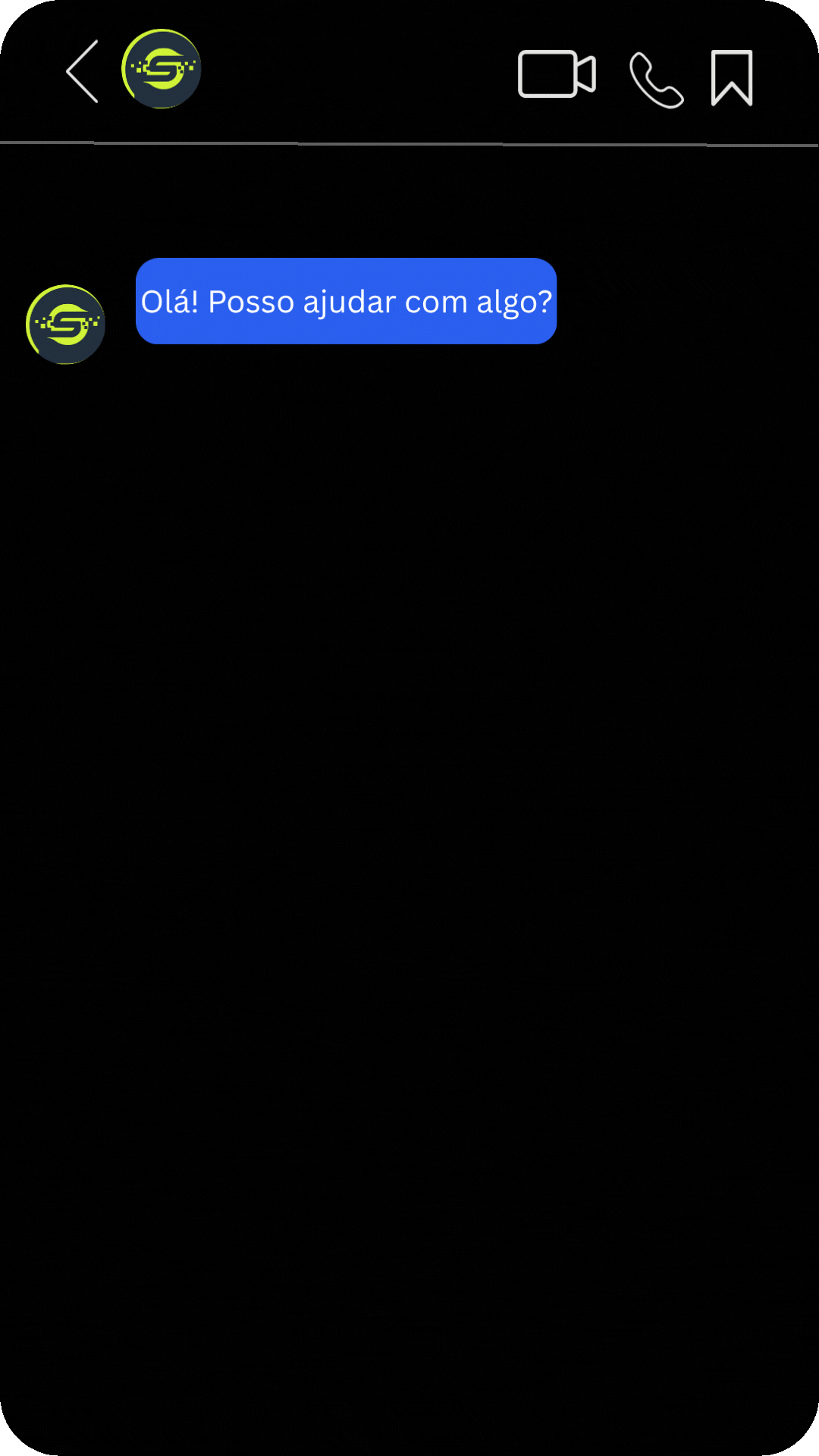Start a voice call
The width and height of the screenshot is (819, 1456).
coord(657,80)
